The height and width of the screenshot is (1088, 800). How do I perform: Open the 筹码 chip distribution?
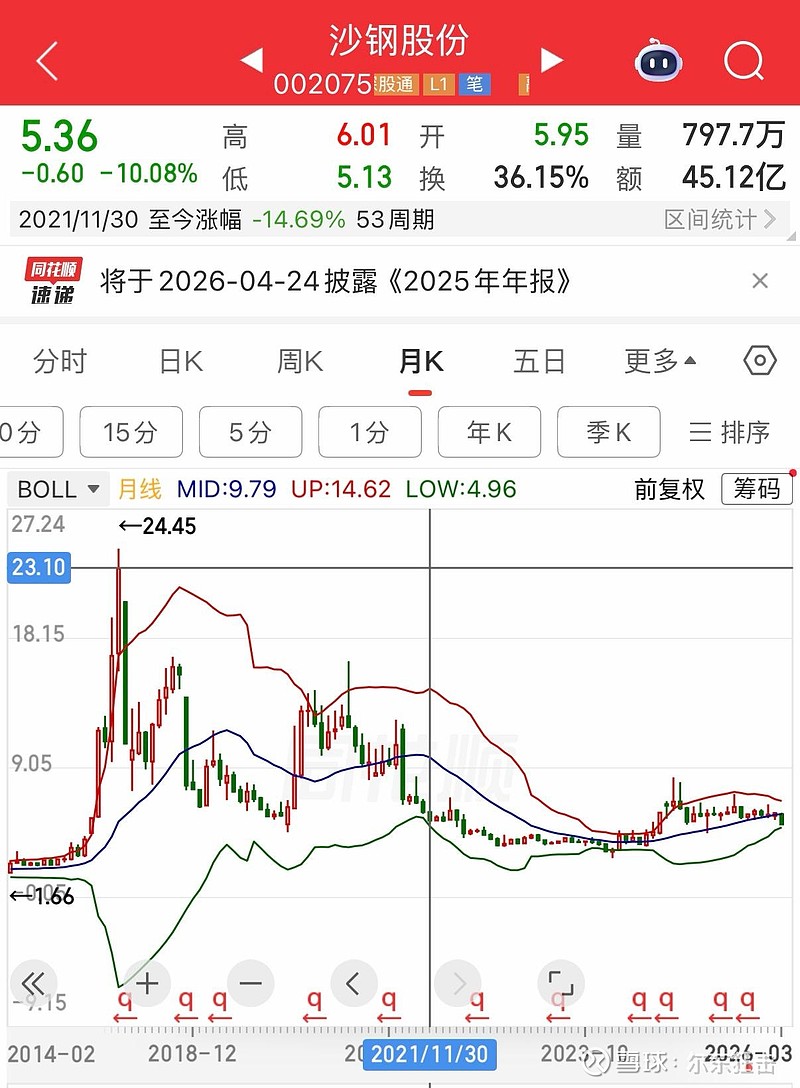pyautogui.click(x=756, y=489)
